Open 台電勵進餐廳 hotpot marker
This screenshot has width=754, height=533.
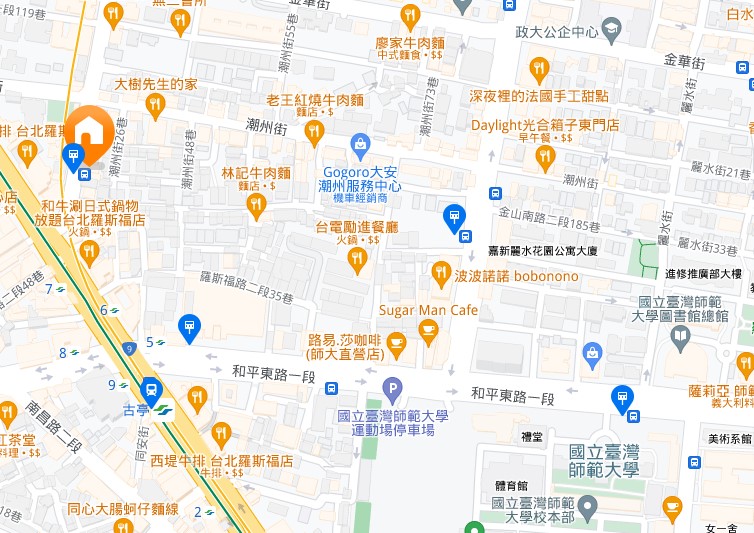click(x=357, y=259)
